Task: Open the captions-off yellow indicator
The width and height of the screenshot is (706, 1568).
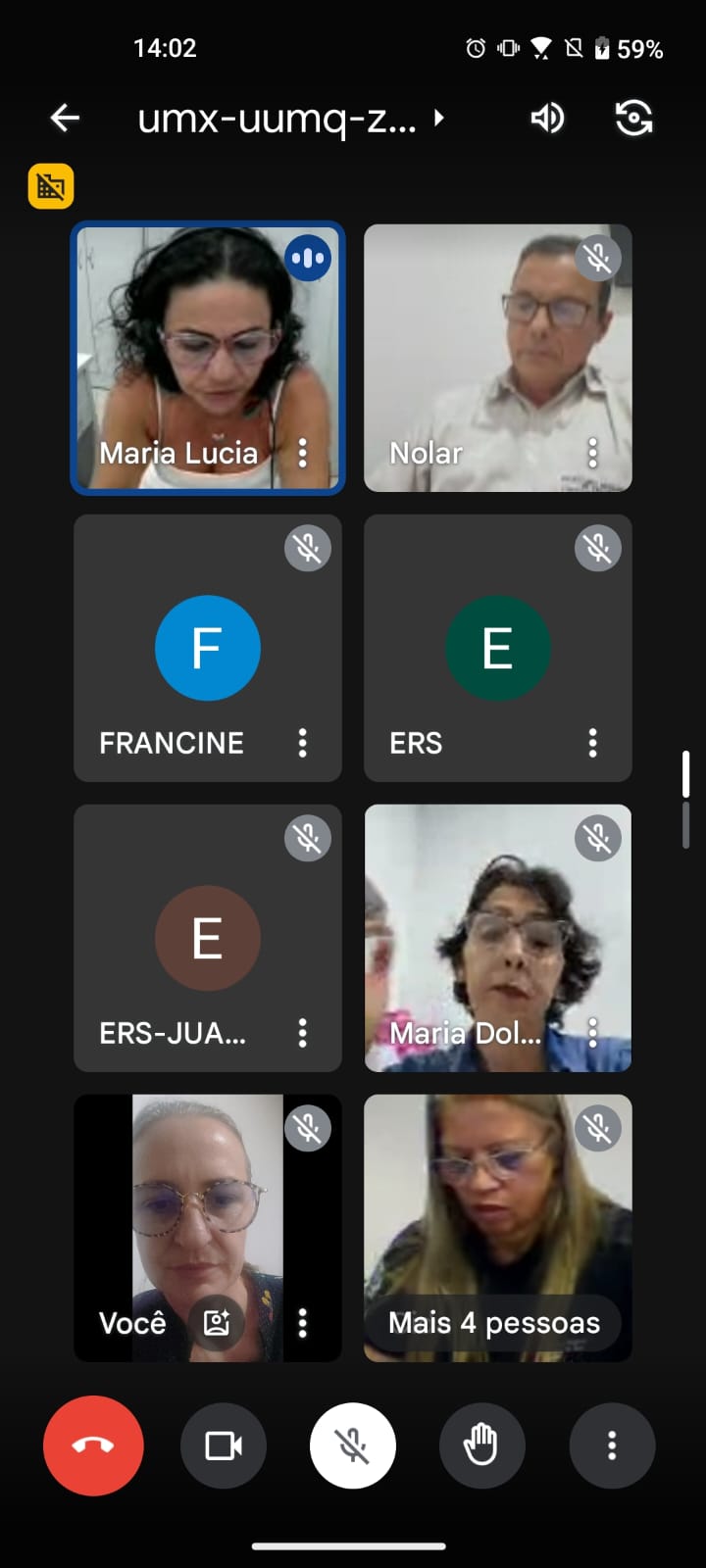Action: click(x=51, y=186)
